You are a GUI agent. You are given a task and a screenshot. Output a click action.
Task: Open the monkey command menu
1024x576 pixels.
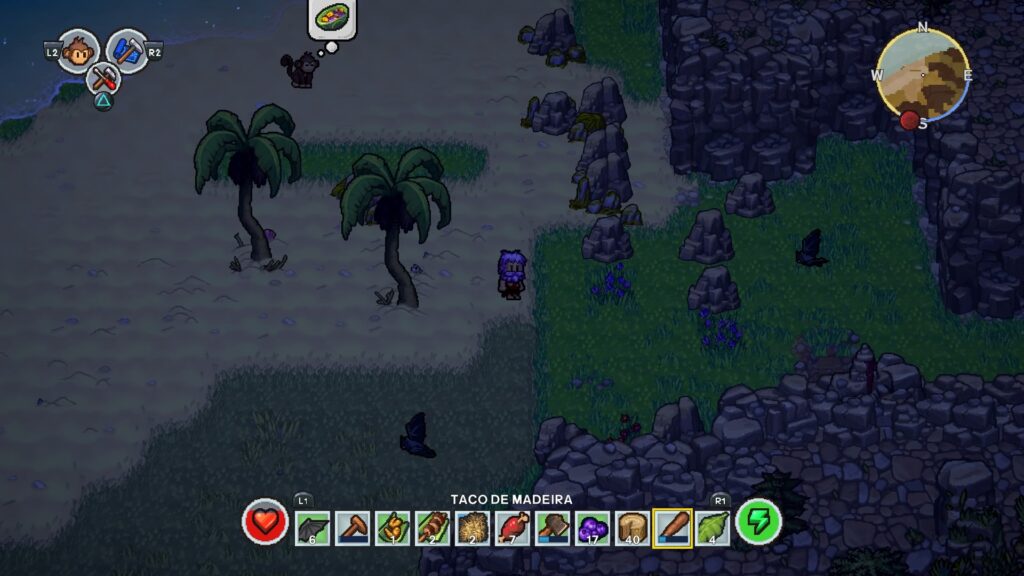[x=78, y=50]
